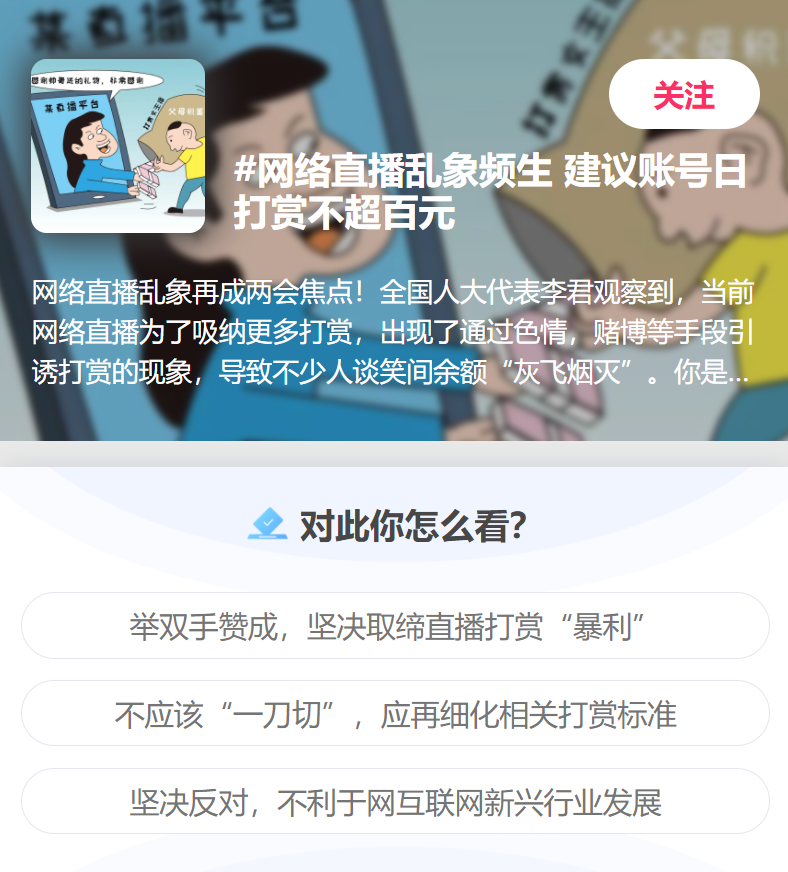The width and height of the screenshot is (788, 872).
Task: Vote 举双手赞成，坚决取缔直播打赏"暴利"
Action: (x=395, y=626)
